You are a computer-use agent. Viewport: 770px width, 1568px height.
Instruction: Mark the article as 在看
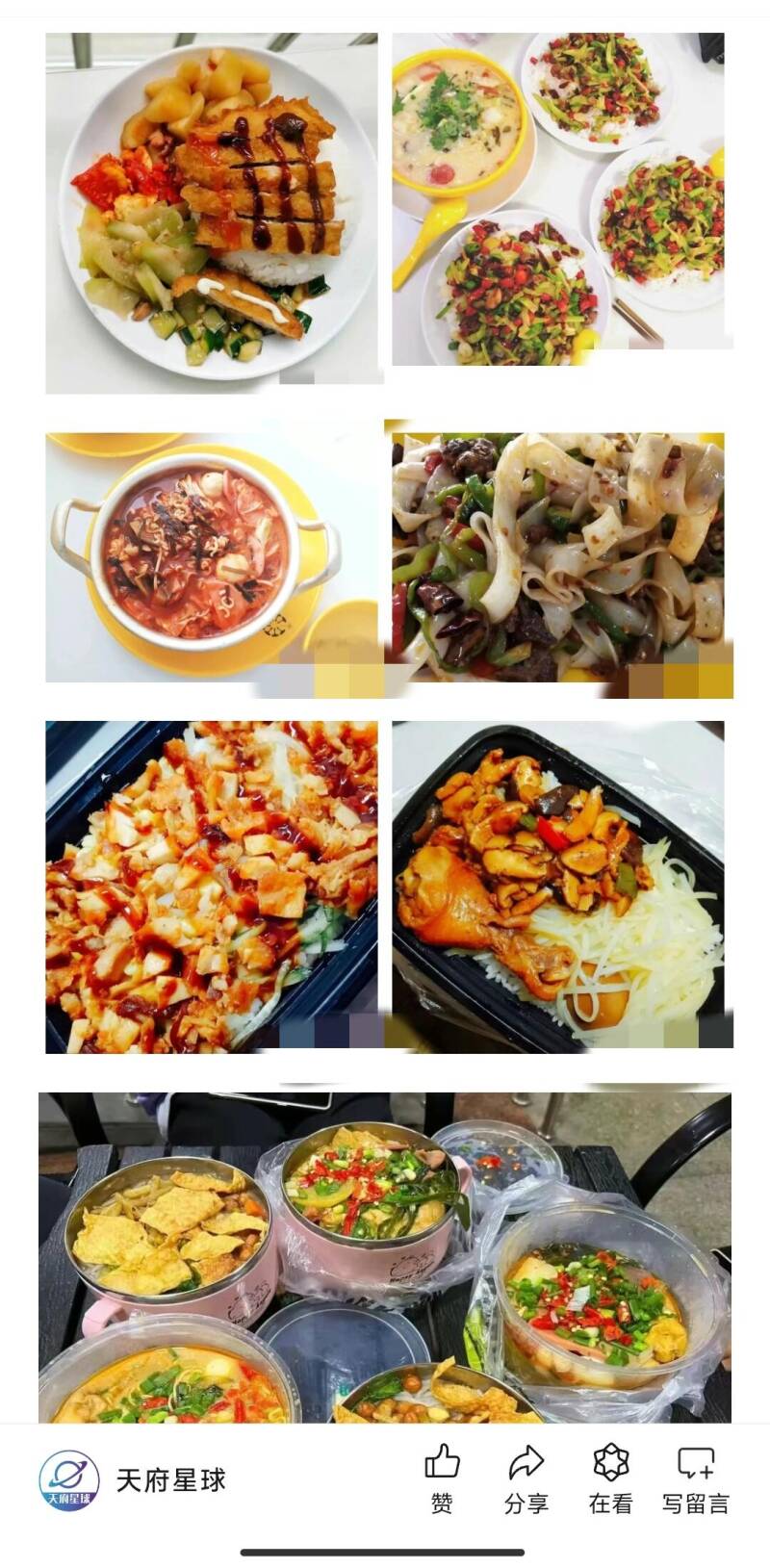(x=611, y=1479)
